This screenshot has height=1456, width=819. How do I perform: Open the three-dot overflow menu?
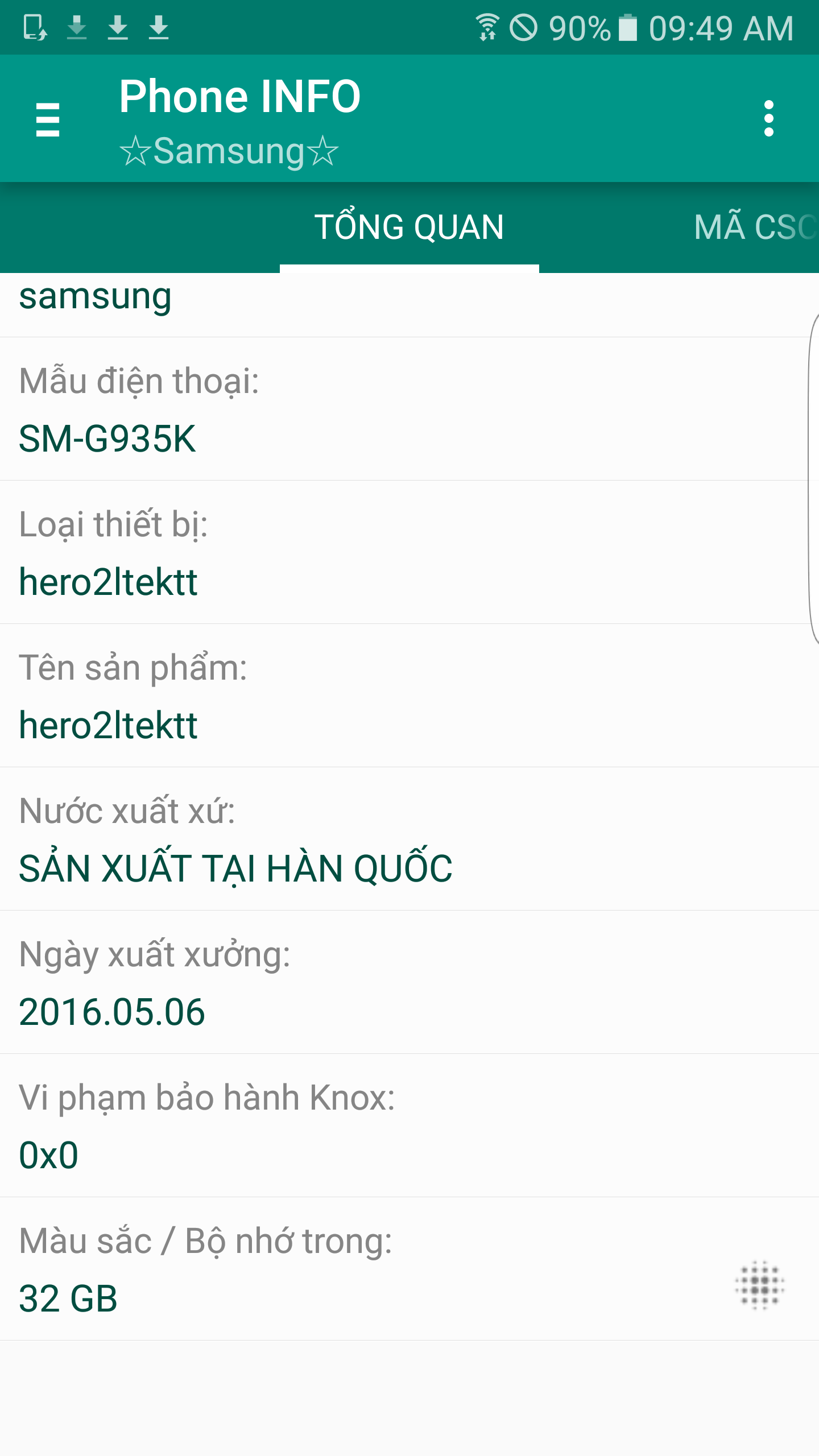tap(769, 118)
